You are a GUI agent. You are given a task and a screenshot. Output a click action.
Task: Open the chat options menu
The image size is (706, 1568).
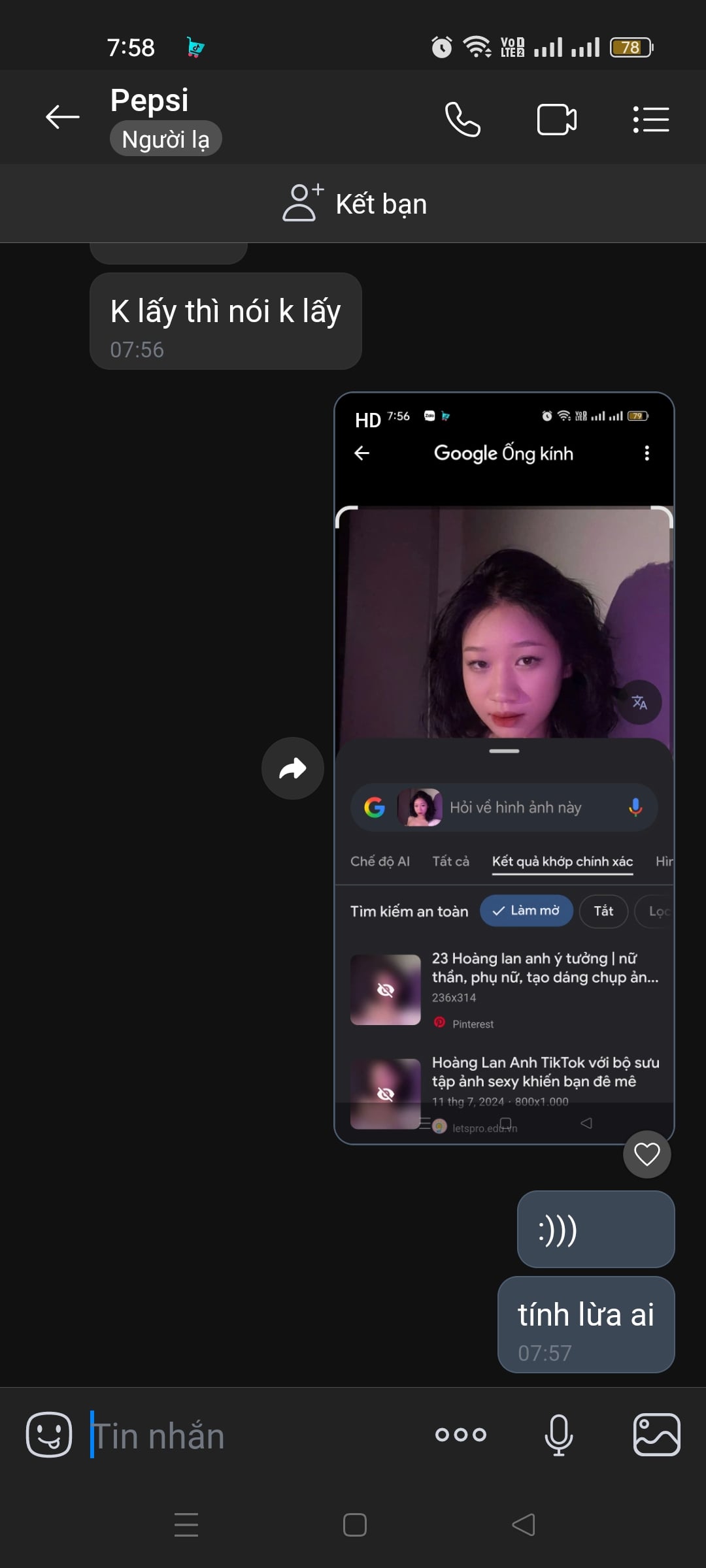point(651,120)
